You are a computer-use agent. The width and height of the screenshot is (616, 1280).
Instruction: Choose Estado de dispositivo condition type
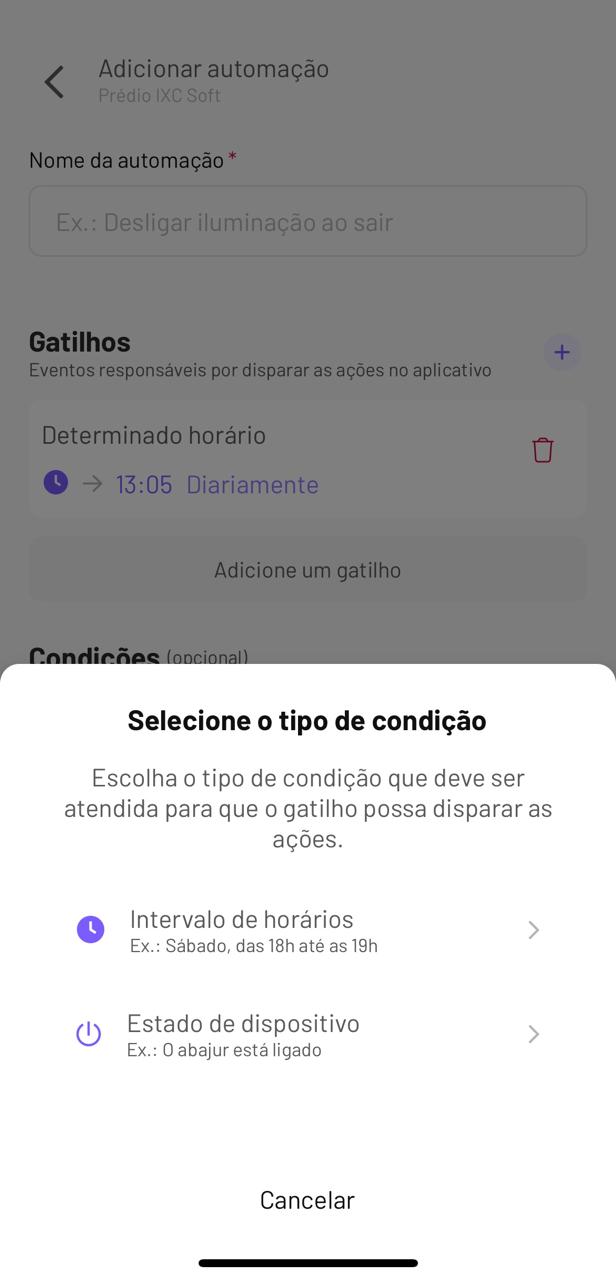[x=308, y=1034]
